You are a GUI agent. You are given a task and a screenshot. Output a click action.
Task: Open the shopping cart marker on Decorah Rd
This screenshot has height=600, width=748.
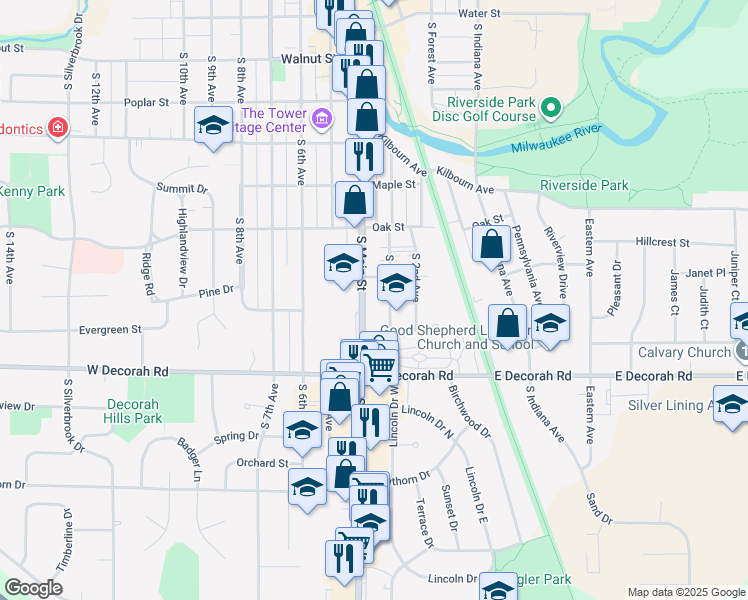[380, 369]
